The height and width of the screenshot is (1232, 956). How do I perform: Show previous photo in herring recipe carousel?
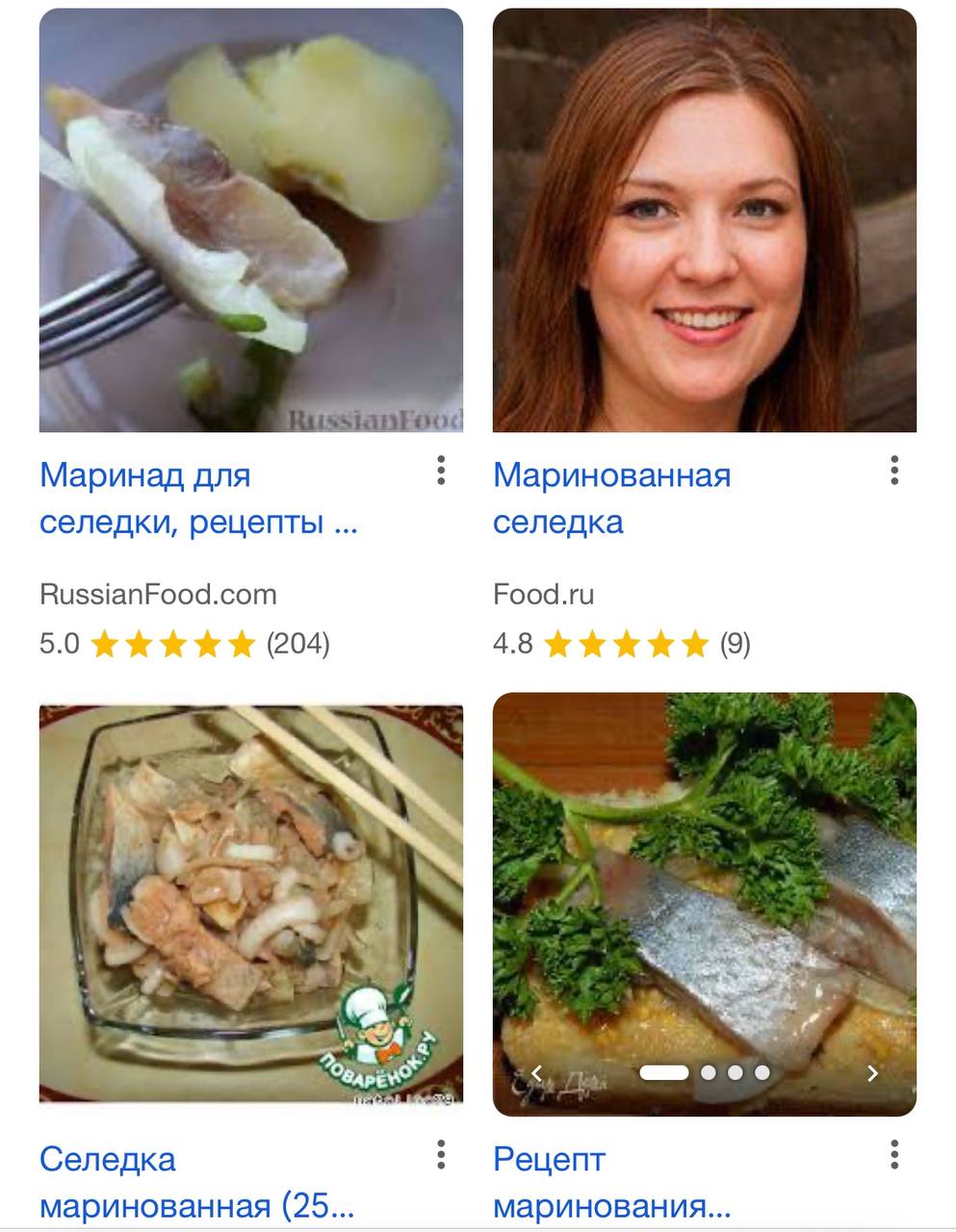coord(537,1072)
